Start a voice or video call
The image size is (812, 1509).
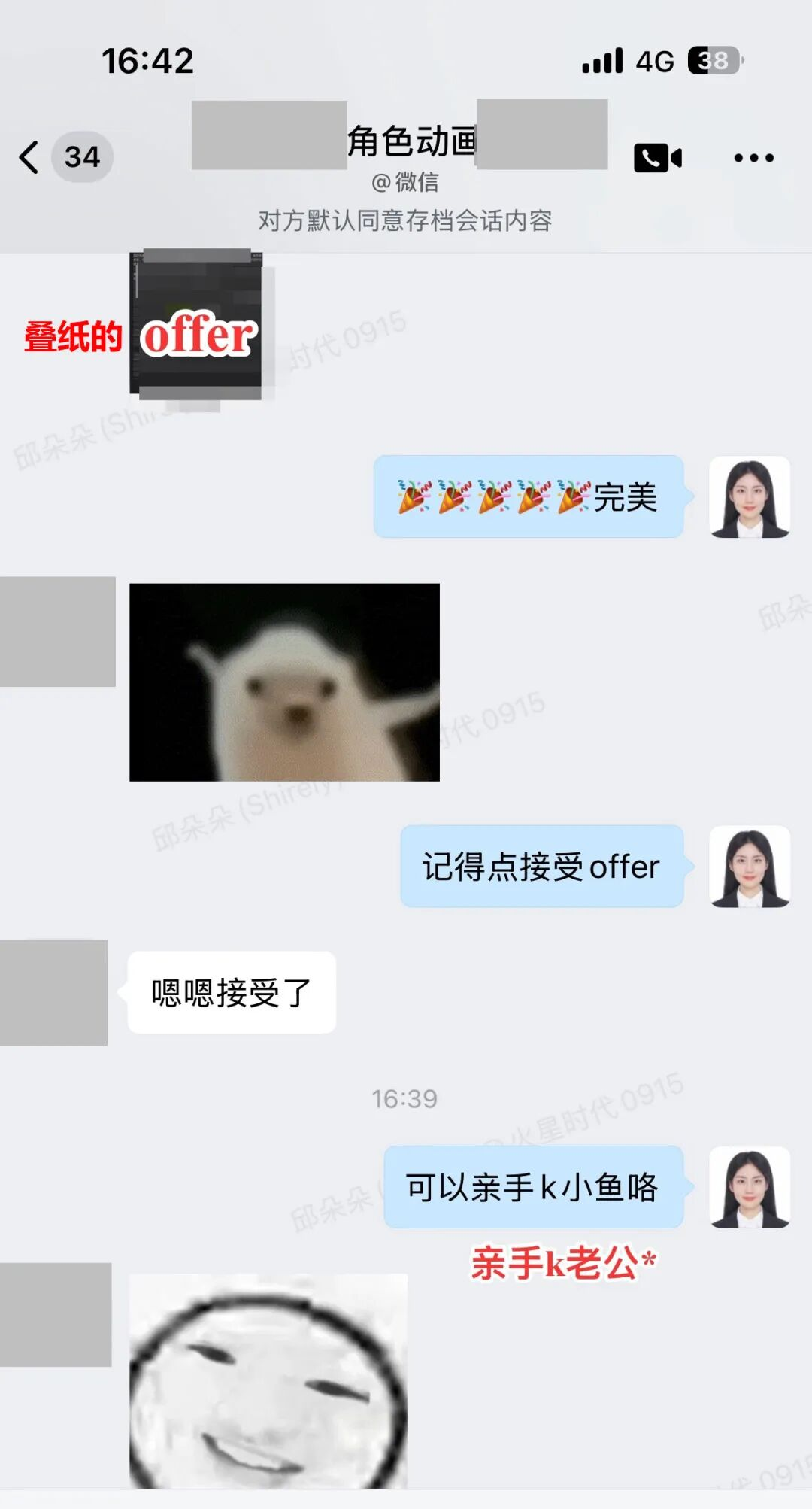[657, 158]
